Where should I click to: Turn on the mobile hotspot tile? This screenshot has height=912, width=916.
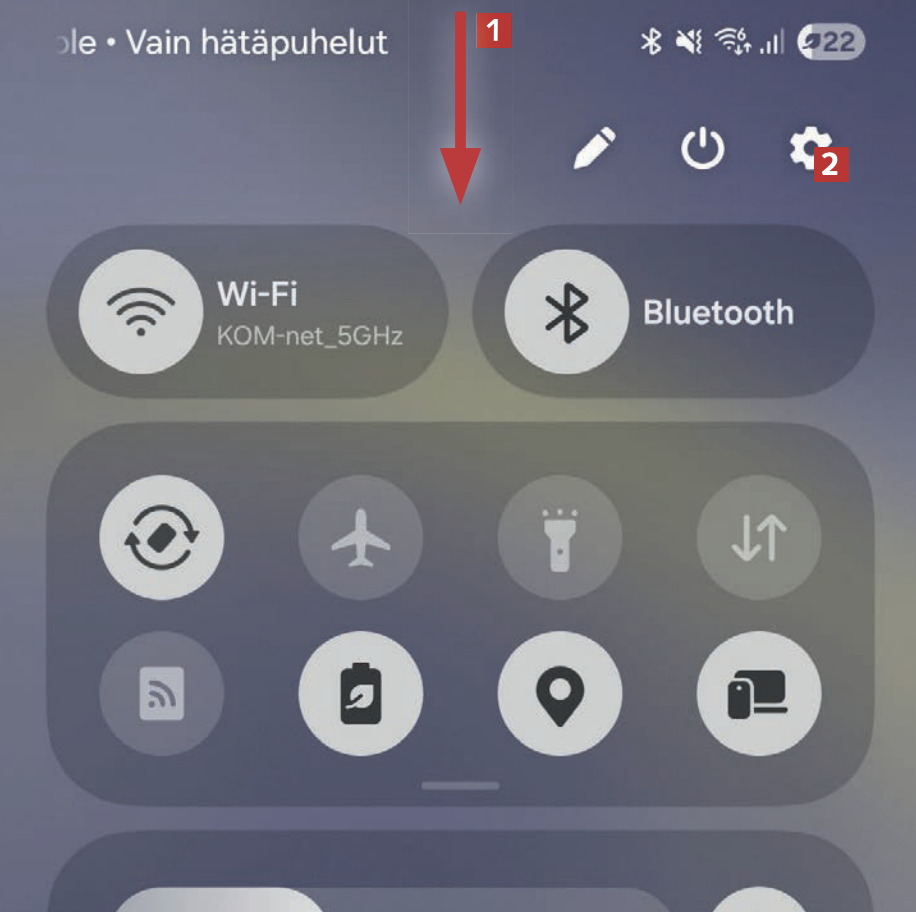pyautogui.click(x=162, y=693)
